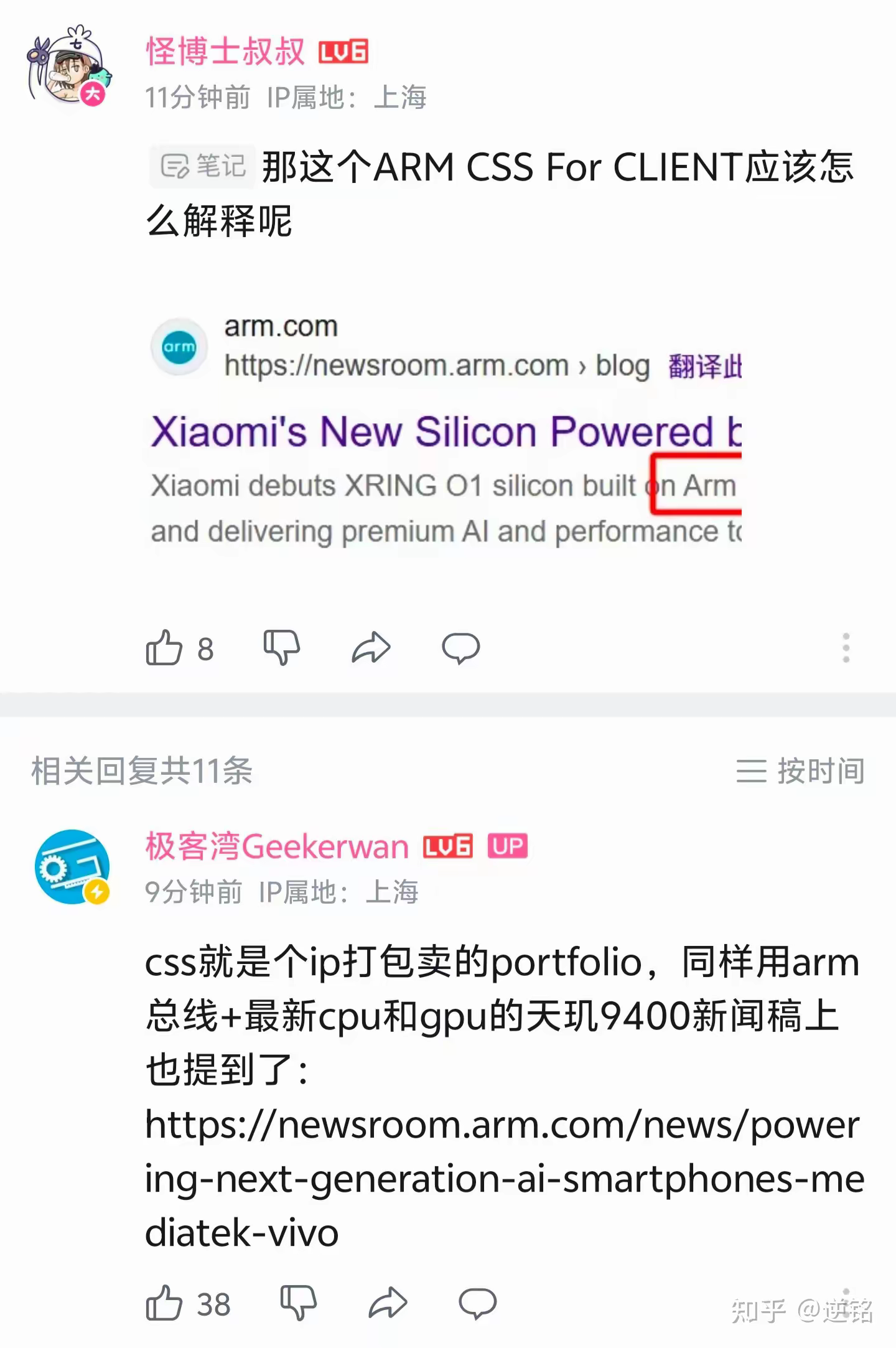Like 极客湾Geekerwan's reply
The height and width of the screenshot is (1348, 896).
tap(164, 1304)
